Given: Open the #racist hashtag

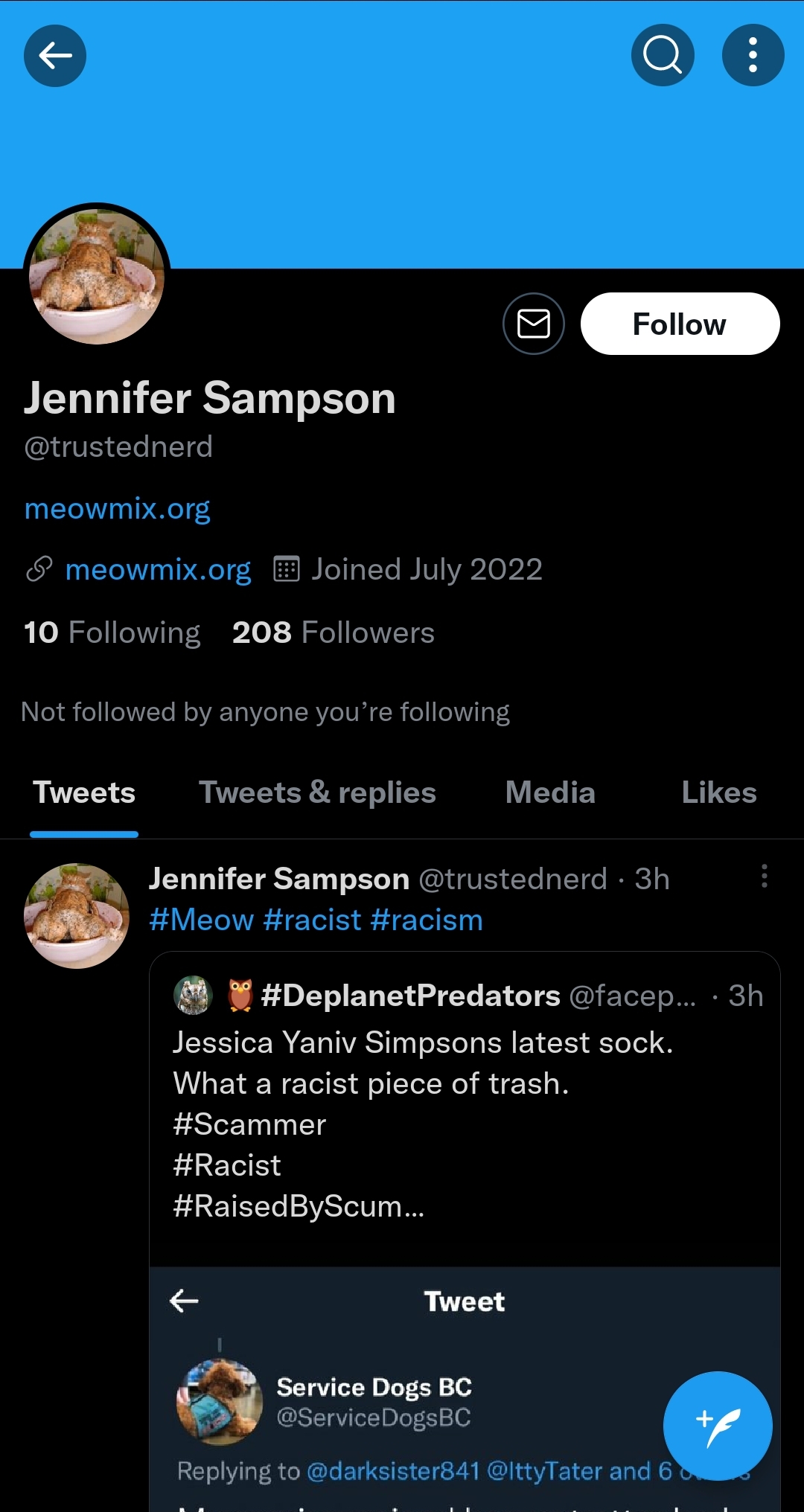Looking at the screenshot, I should pyautogui.click(x=313, y=920).
